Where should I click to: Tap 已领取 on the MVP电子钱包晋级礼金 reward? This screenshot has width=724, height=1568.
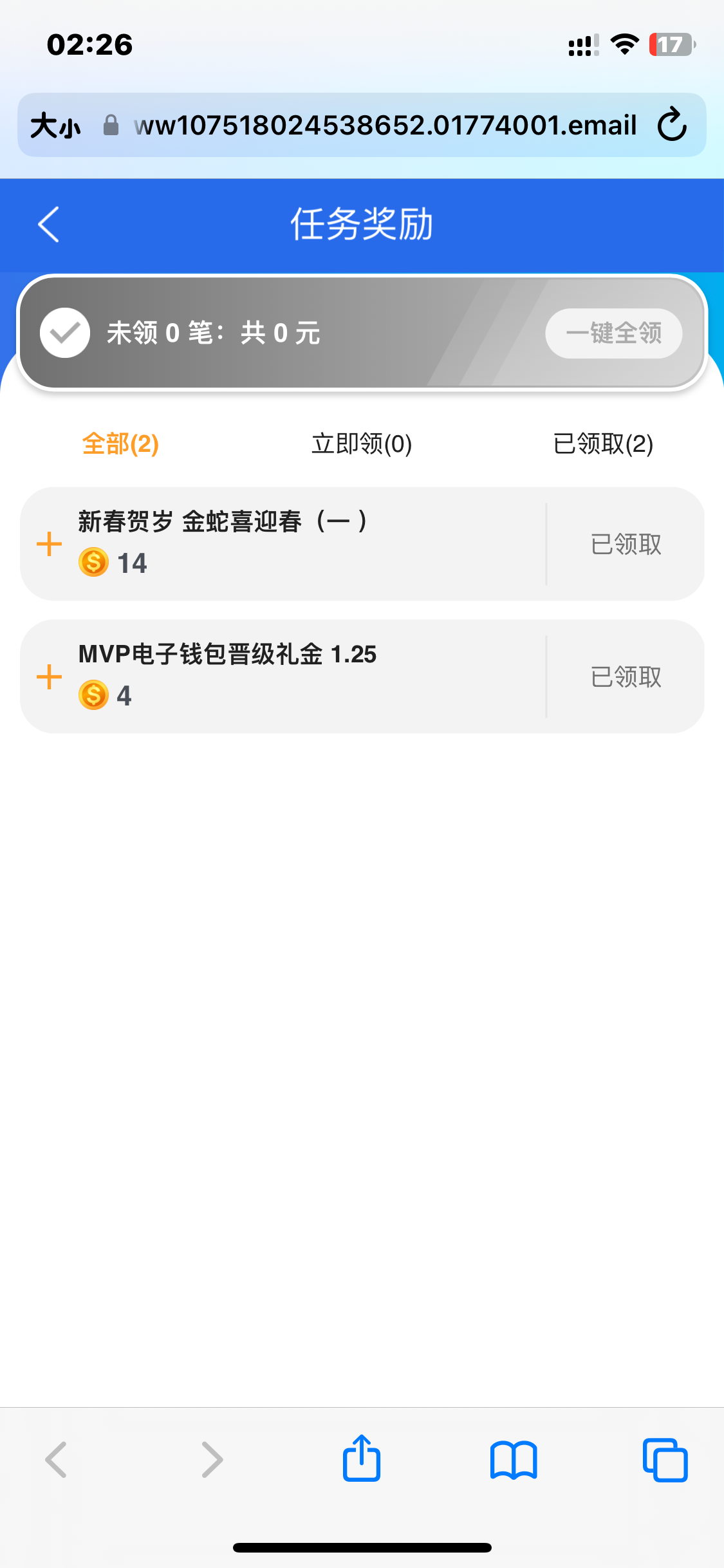coord(626,677)
